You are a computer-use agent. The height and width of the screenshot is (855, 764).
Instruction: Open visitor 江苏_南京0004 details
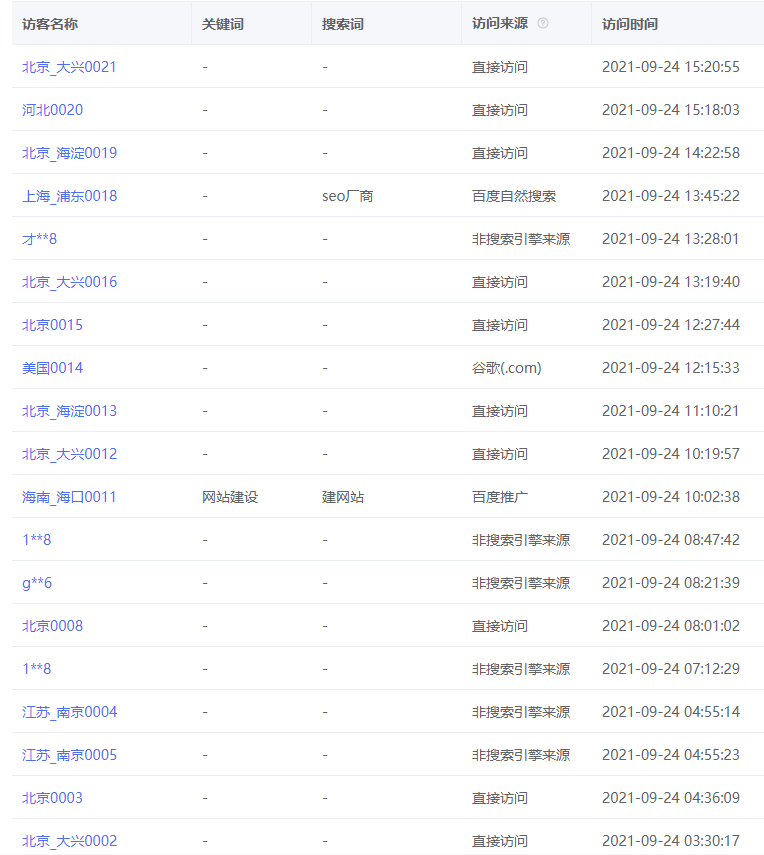67,711
